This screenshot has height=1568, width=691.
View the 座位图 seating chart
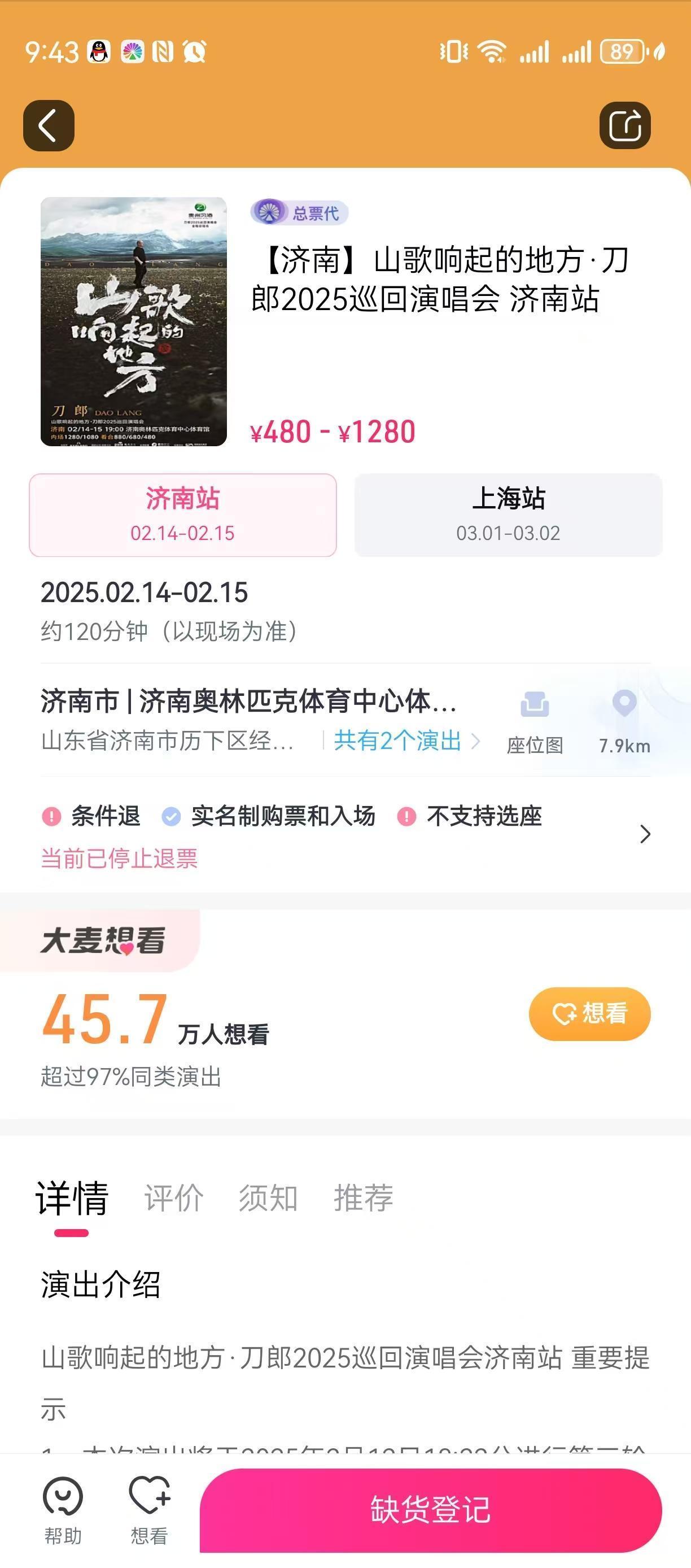point(535,722)
